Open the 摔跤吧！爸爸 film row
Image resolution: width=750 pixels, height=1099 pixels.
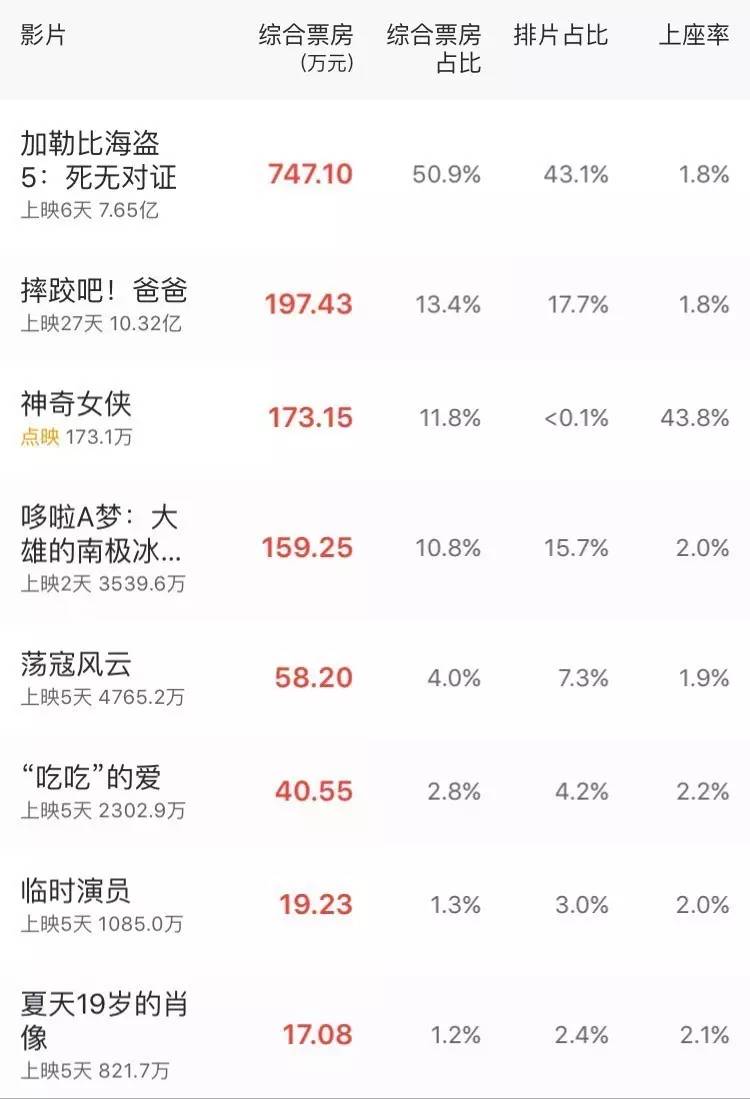(x=104, y=291)
